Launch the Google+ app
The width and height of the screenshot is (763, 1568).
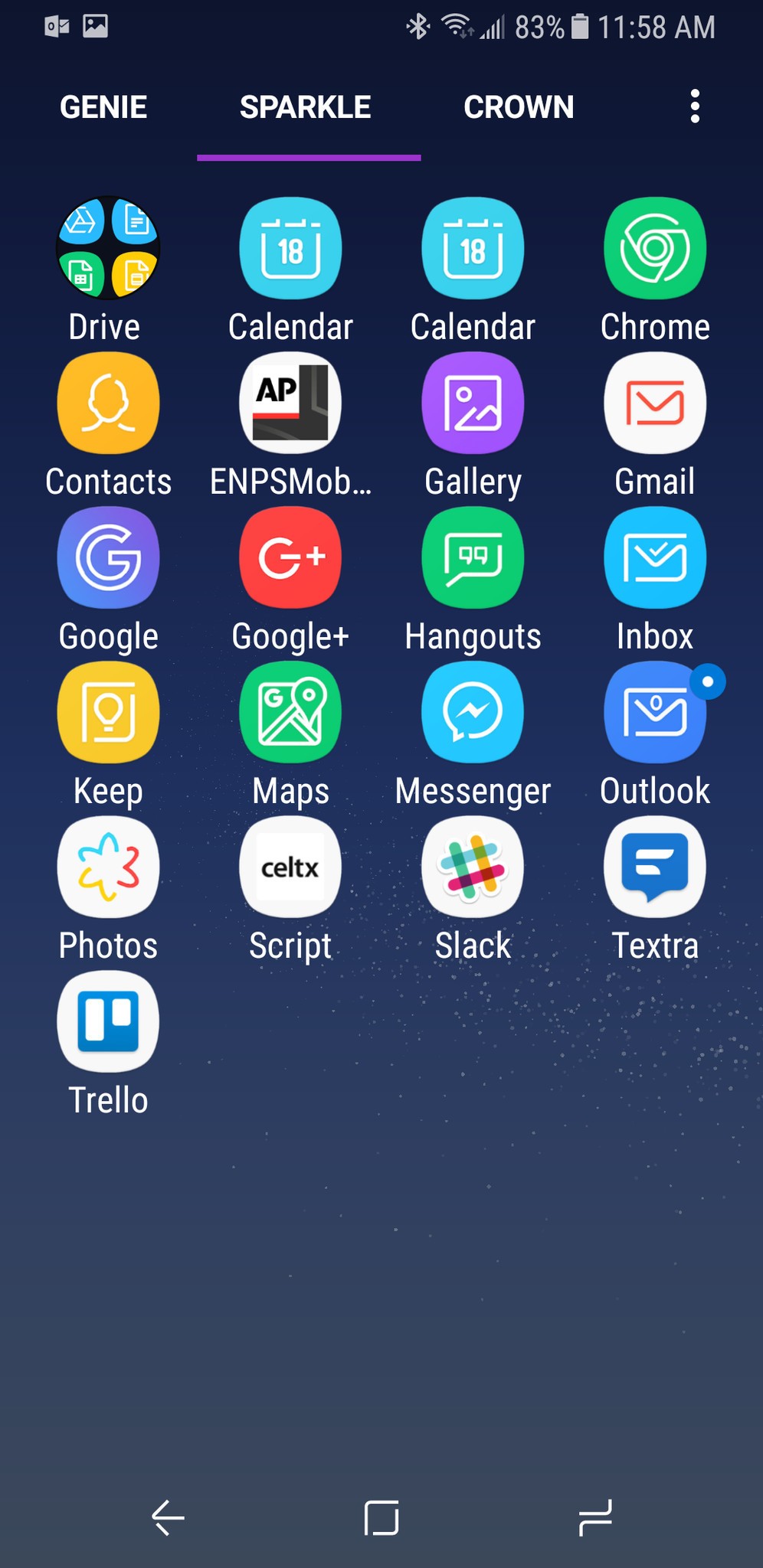click(x=290, y=557)
